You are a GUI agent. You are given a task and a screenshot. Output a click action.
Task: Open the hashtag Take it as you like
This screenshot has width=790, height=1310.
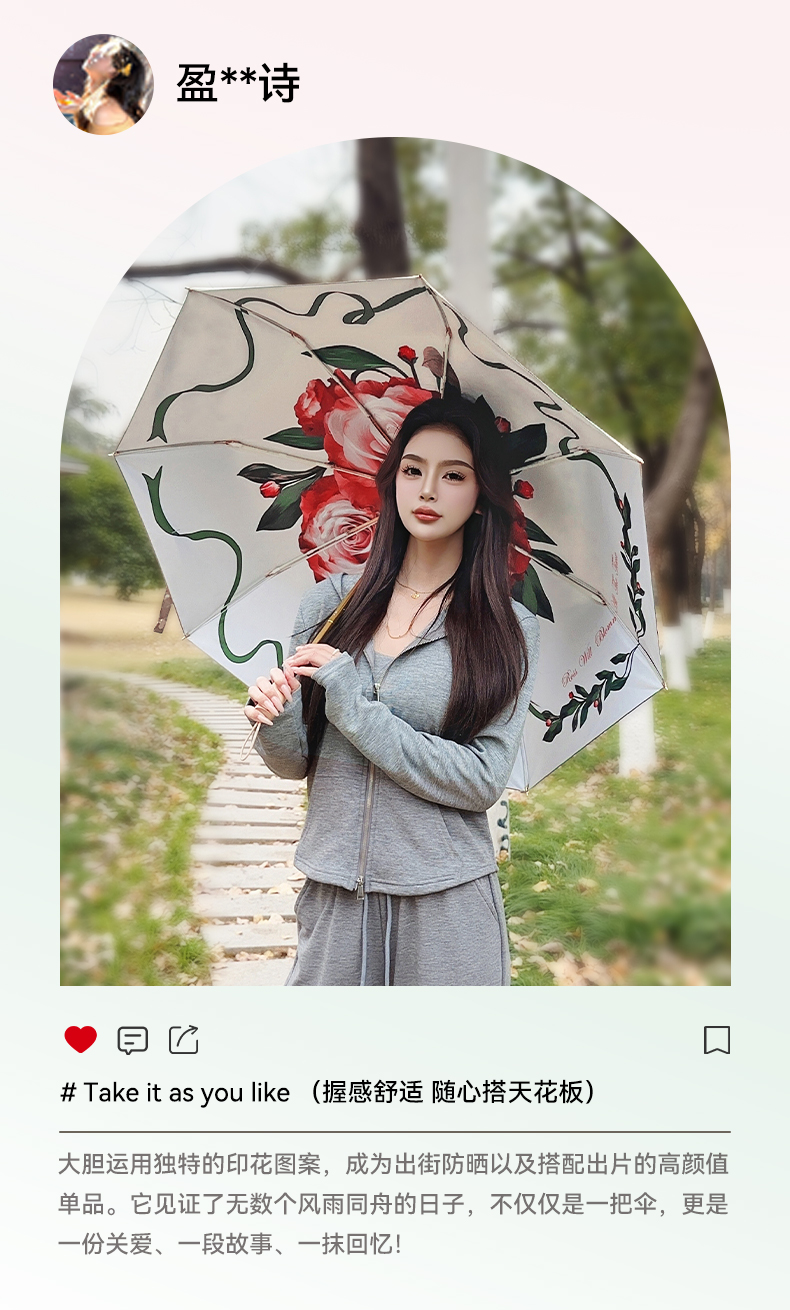(x=180, y=1092)
